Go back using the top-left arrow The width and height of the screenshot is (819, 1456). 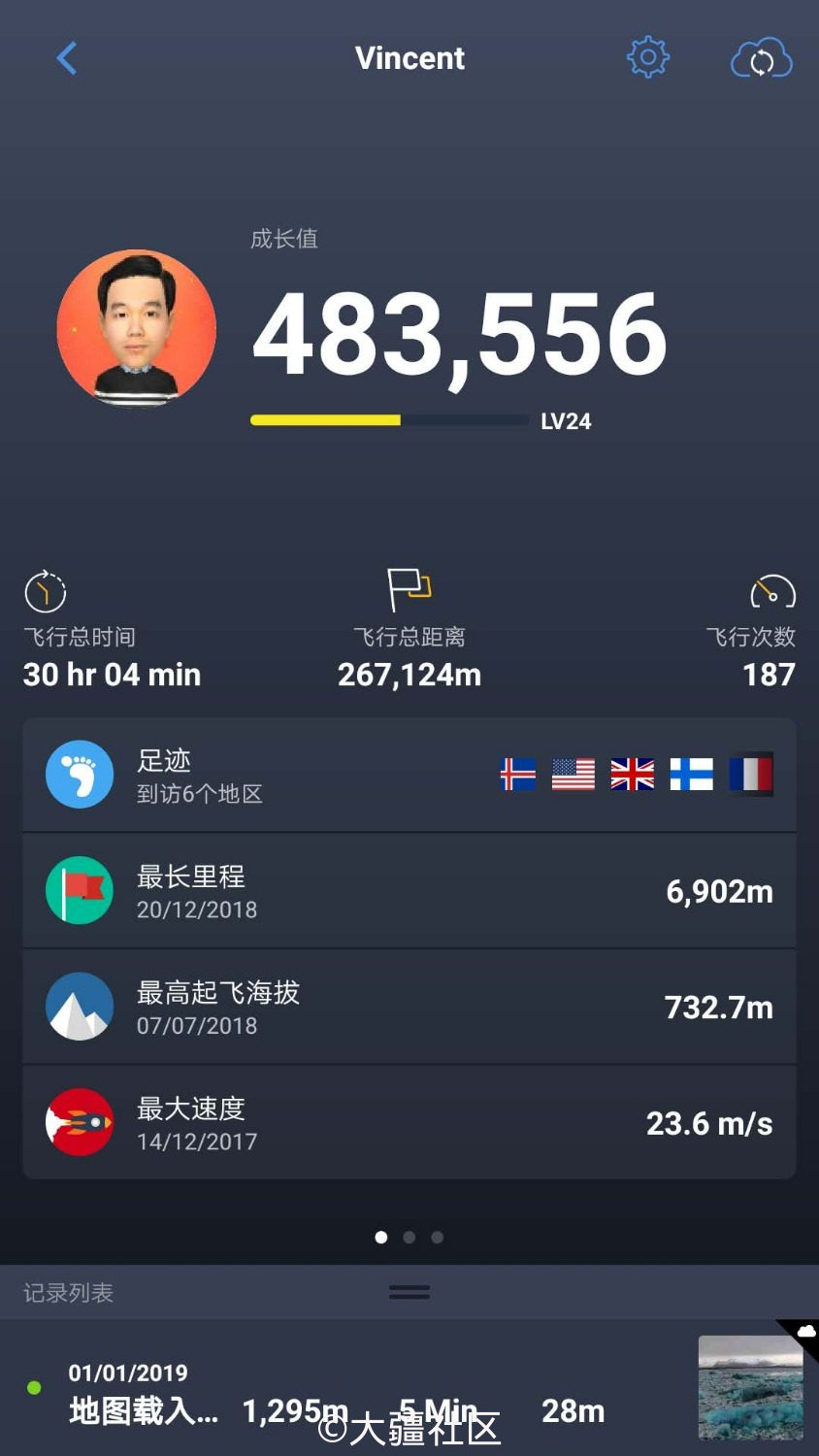pyautogui.click(x=66, y=58)
